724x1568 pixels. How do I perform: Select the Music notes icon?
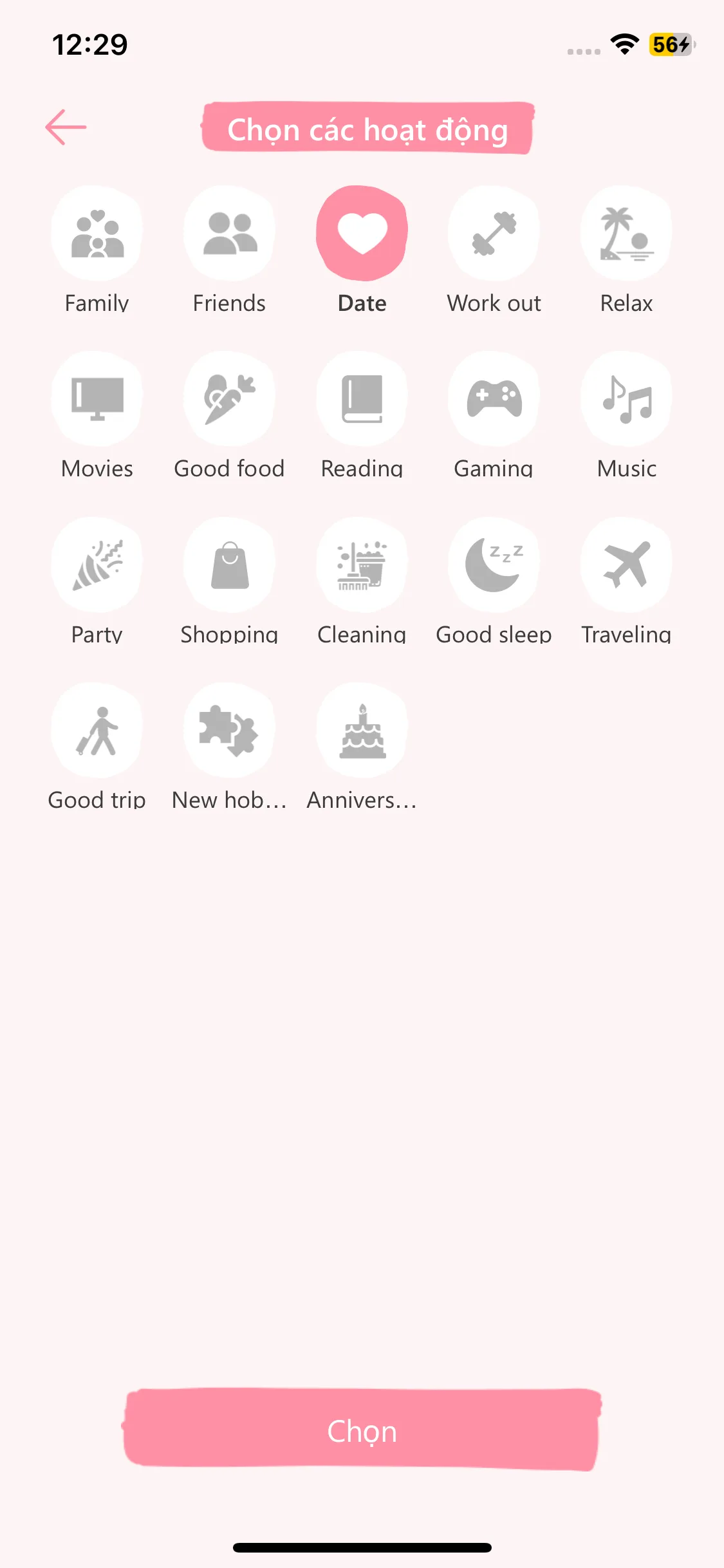pyautogui.click(x=626, y=398)
